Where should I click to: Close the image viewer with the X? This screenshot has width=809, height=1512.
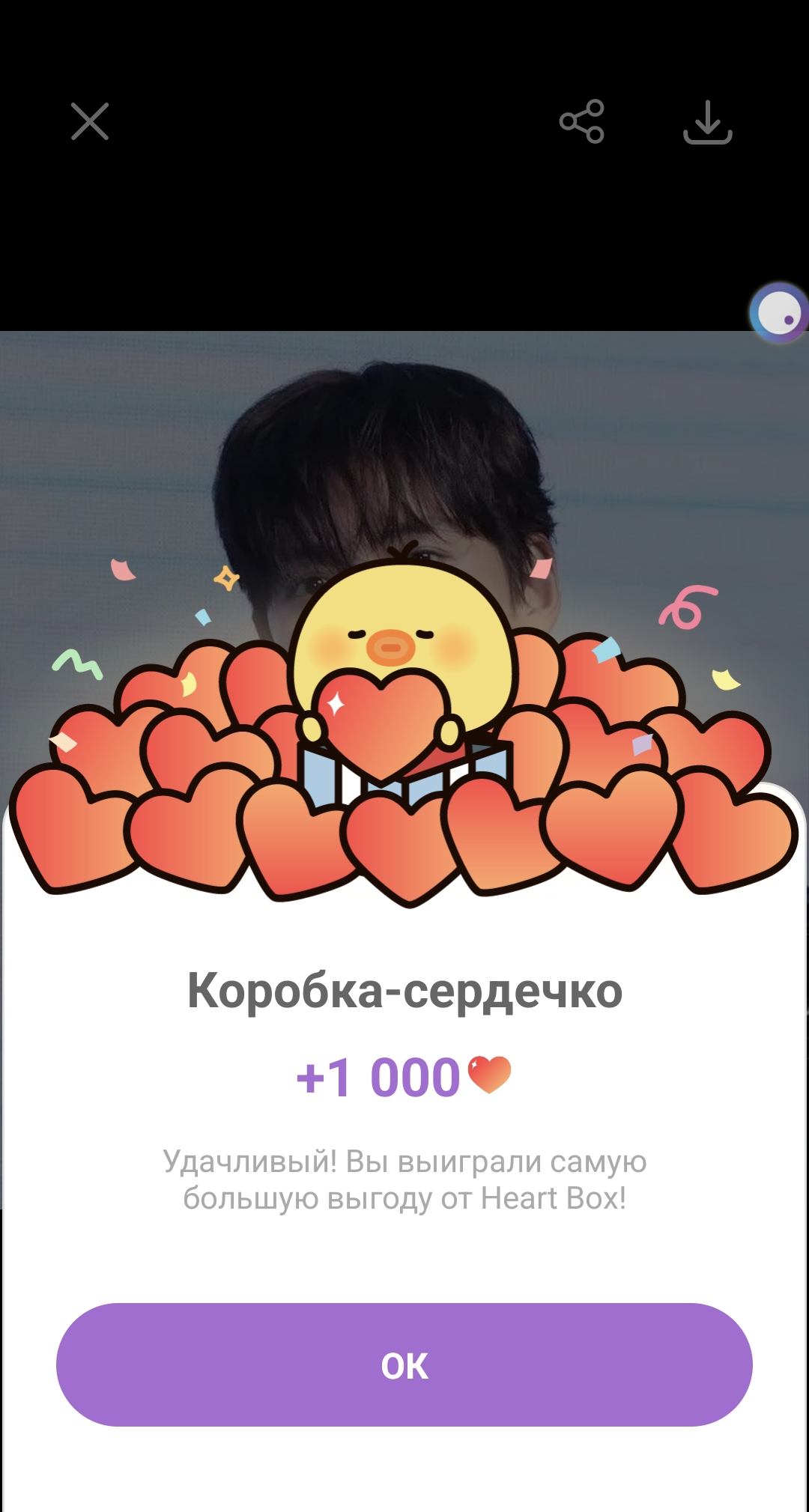(90, 121)
